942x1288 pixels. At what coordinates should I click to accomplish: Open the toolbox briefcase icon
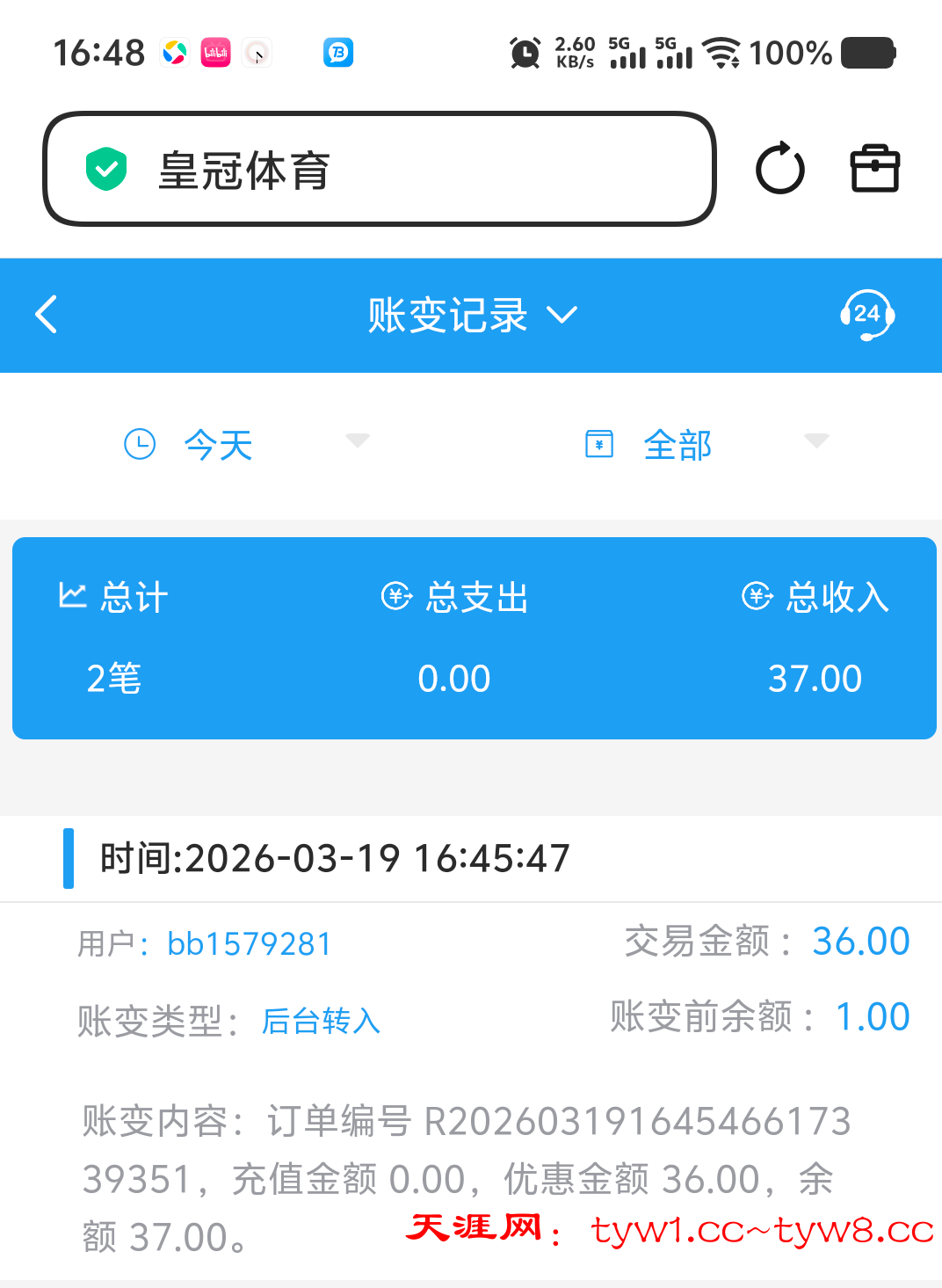(874, 168)
